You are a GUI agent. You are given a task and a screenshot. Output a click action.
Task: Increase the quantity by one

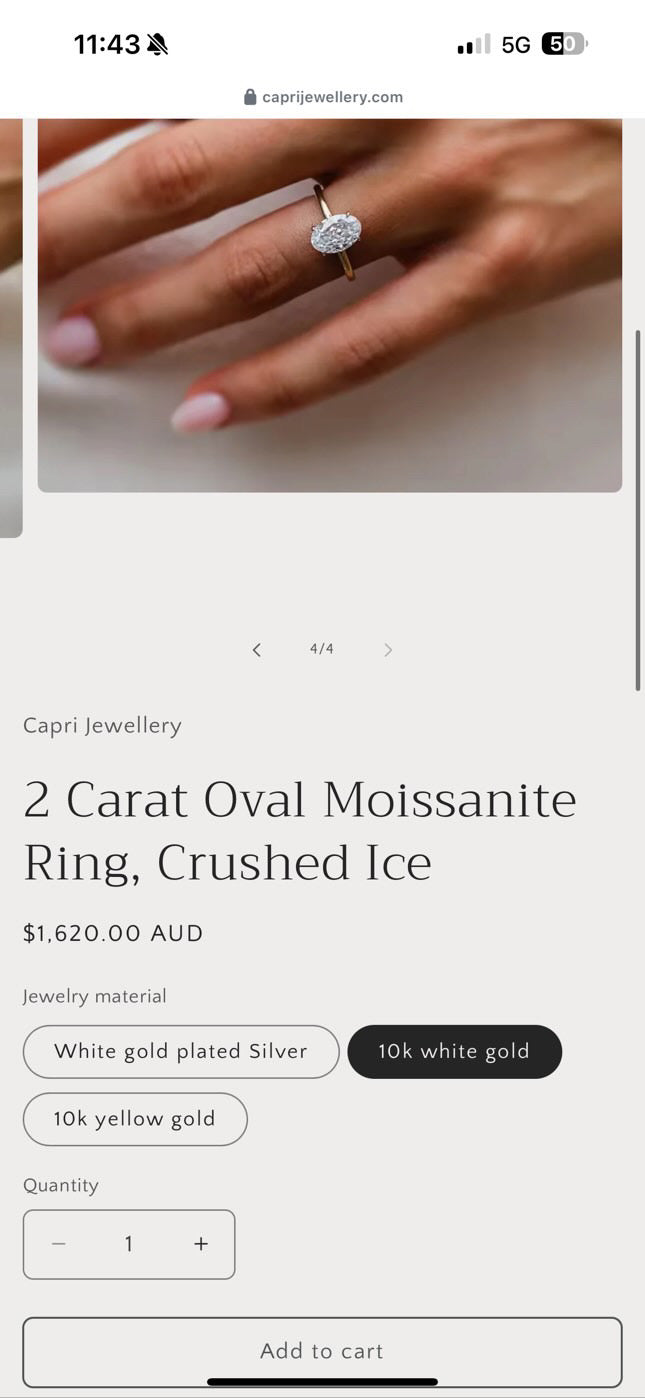[201, 1244]
